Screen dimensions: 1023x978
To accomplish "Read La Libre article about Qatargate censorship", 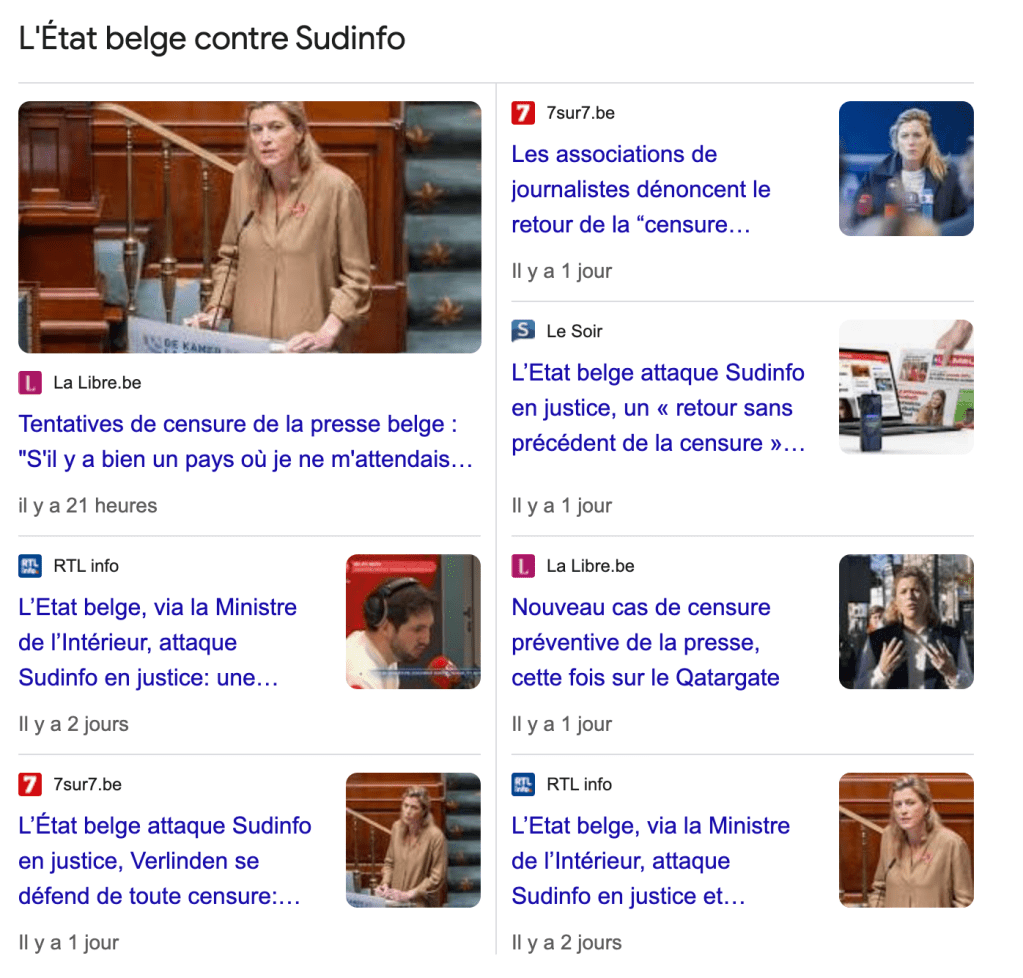I will tap(645, 642).
